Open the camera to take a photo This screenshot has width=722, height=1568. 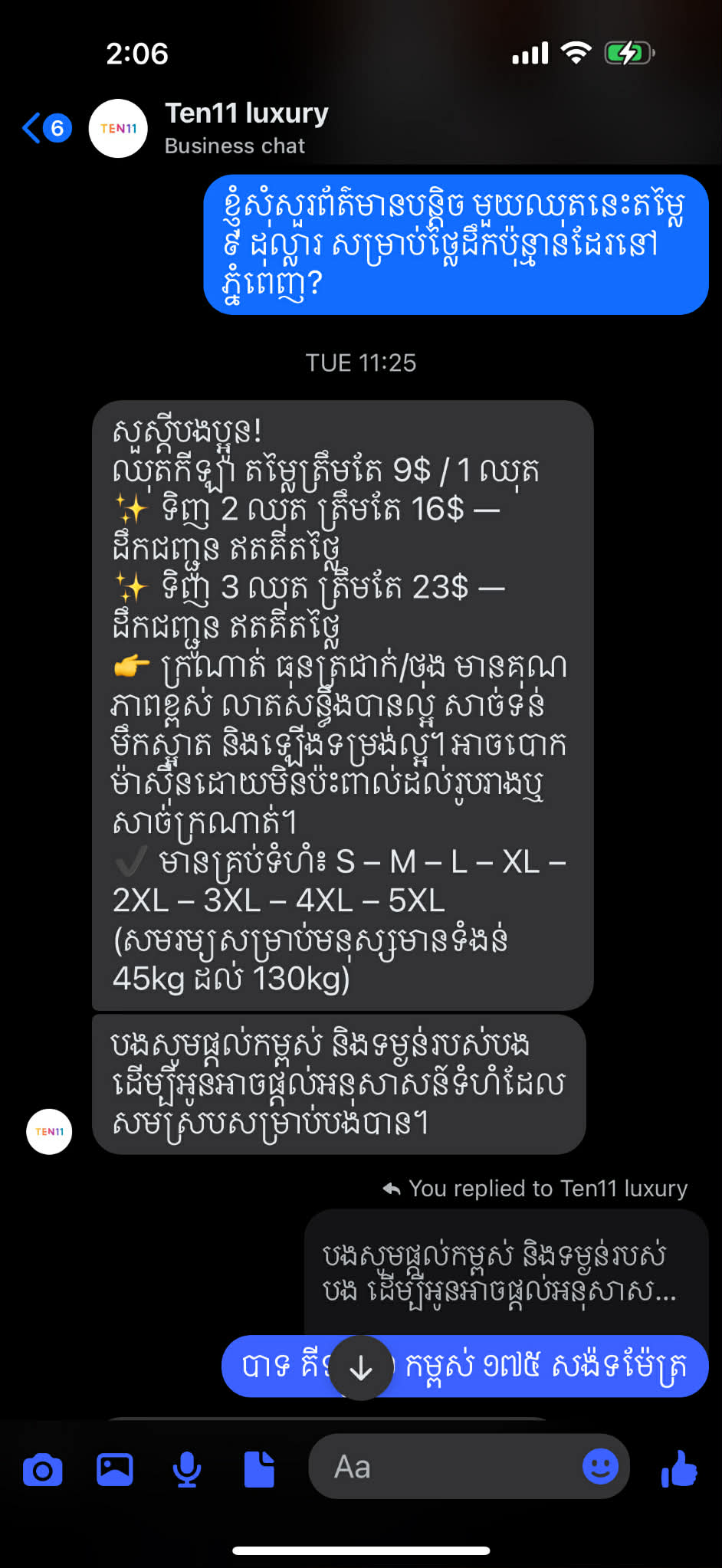click(43, 1469)
